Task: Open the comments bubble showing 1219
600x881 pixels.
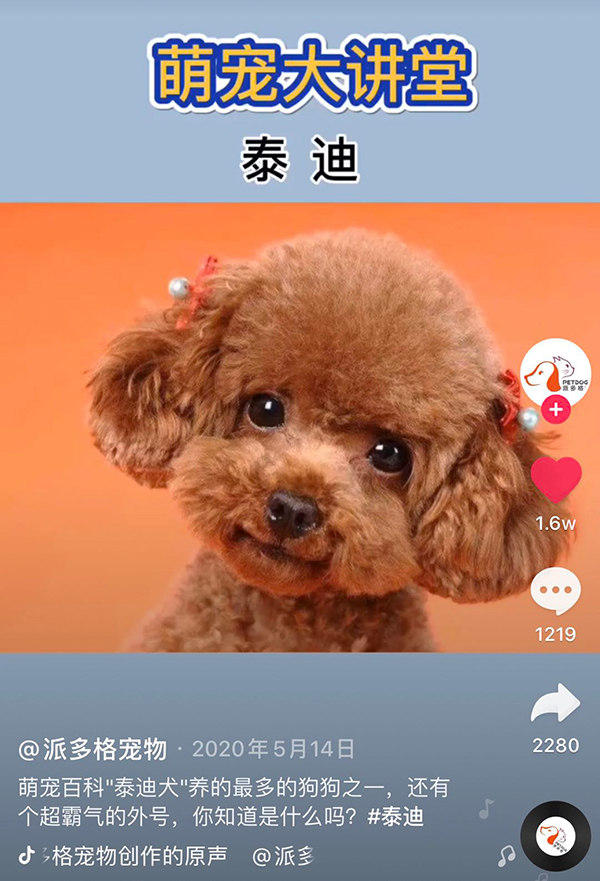Action: (556, 592)
